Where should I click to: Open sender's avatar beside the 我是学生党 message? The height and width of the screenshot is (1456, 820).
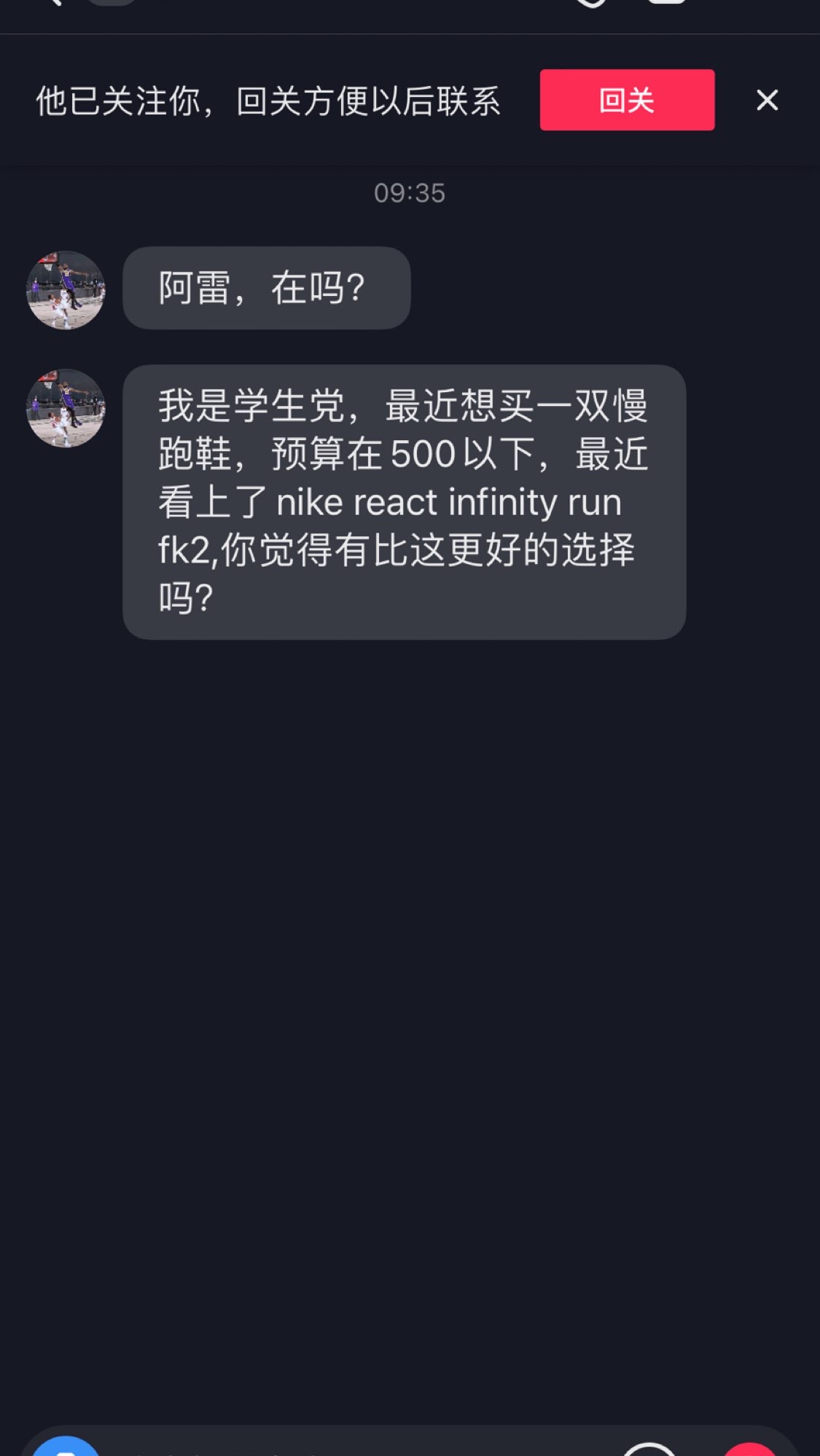(x=66, y=408)
